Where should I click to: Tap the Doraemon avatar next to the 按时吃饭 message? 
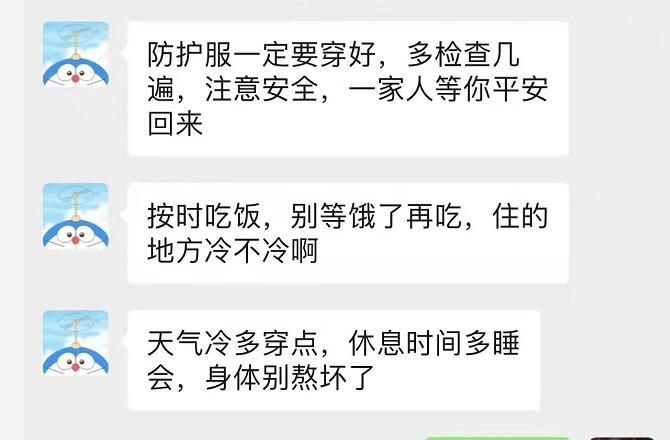pos(75,215)
